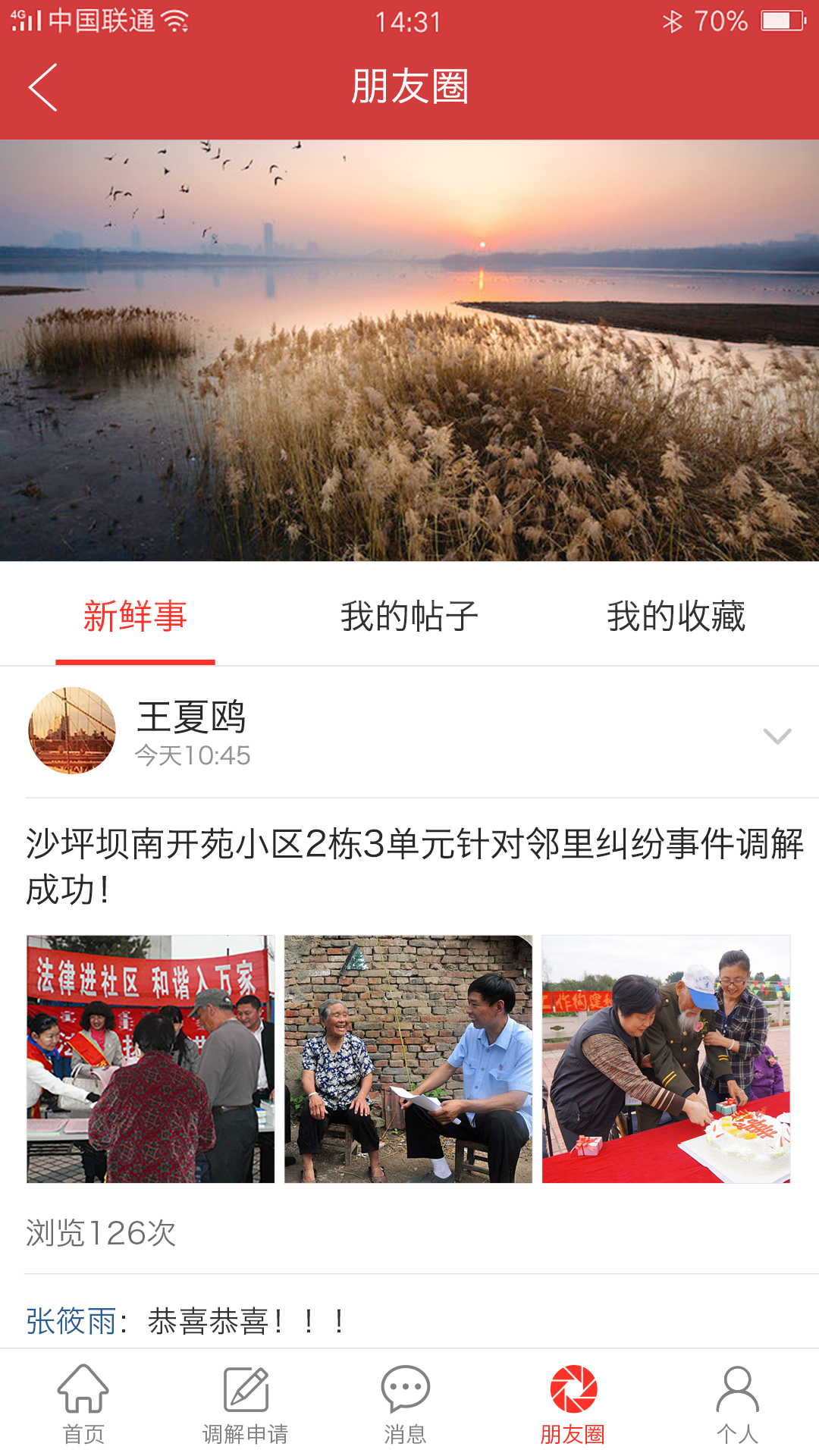This screenshot has width=819, height=1456.
Task: Expand the chevron on 王夏鸥's post
Action: (x=777, y=736)
